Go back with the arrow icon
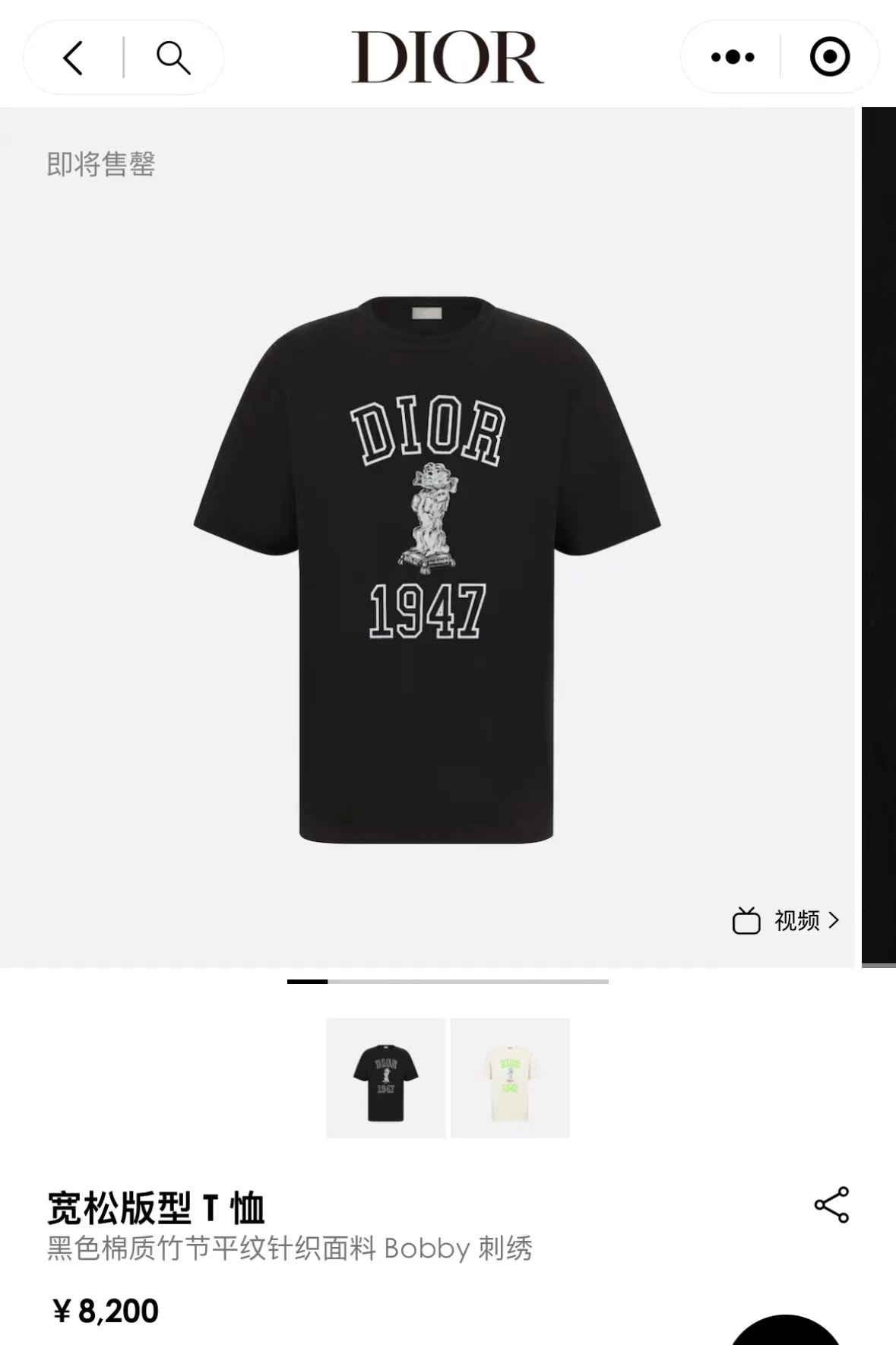896x1345 pixels. 73,58
